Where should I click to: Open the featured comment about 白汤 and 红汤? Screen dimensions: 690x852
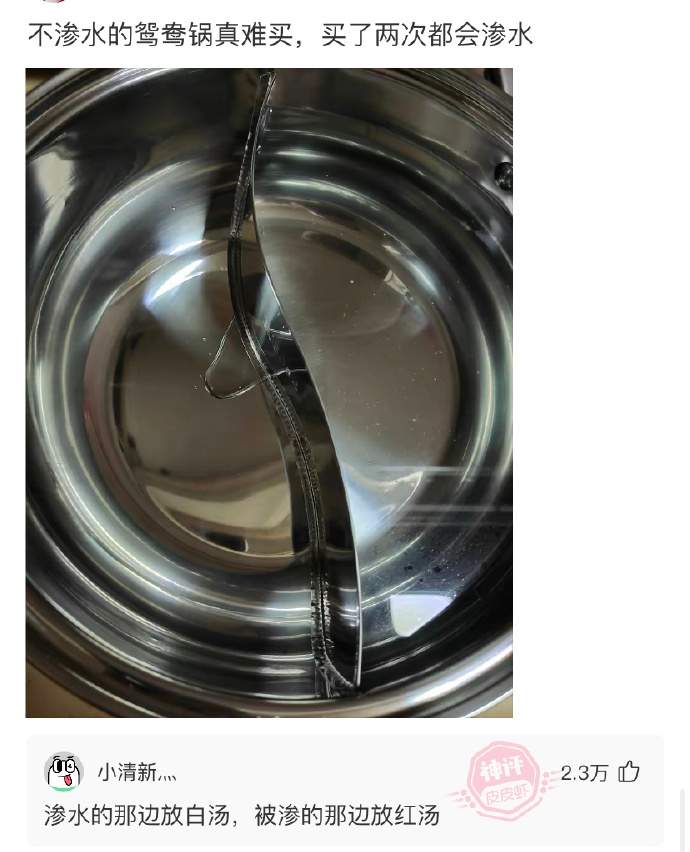pos(241,815)
